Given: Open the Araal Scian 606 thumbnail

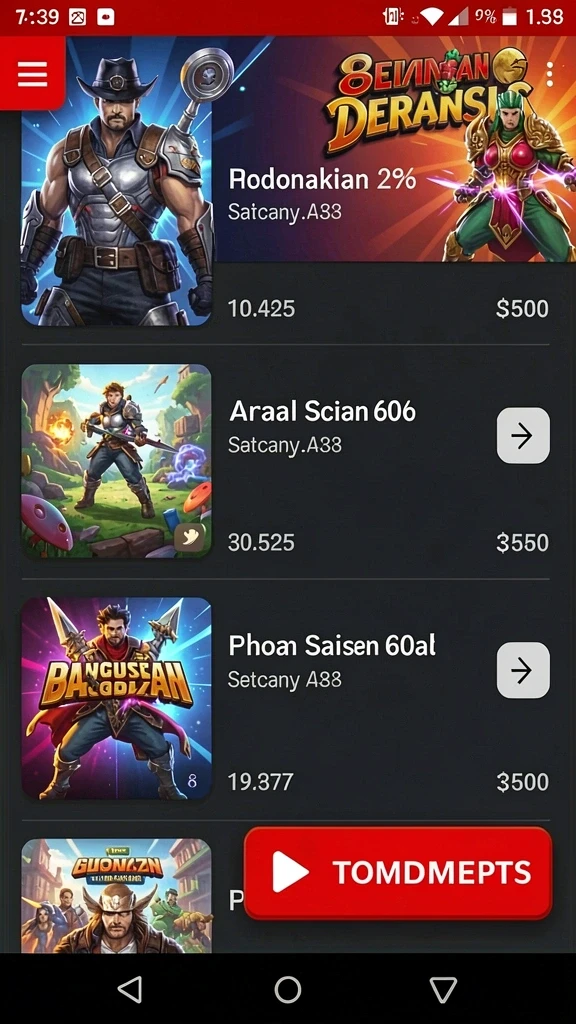Looking at the screenshot, I should pyautogui.click(x=117, y=461).
